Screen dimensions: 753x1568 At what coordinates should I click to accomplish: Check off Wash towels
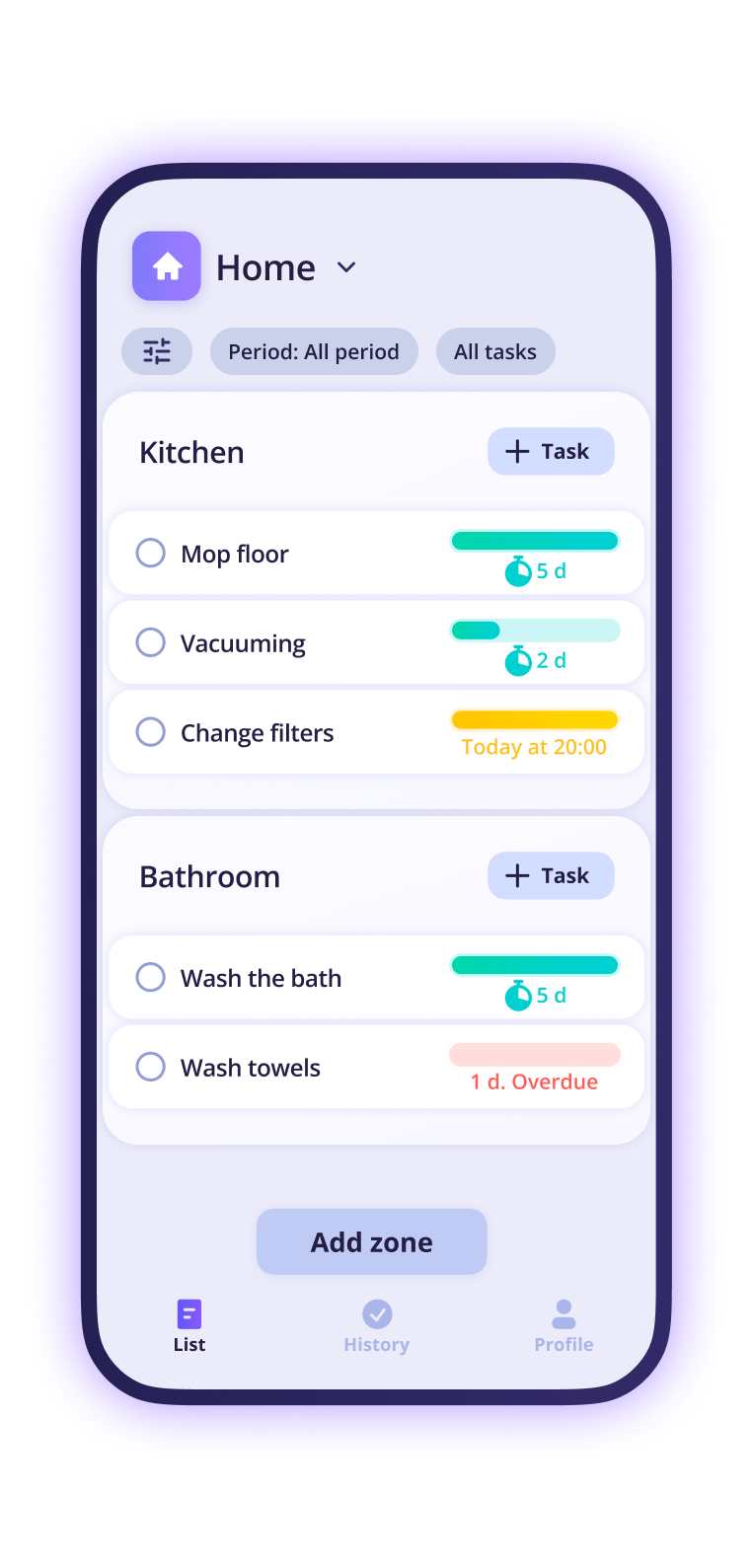pyautogui.click(x=150, y=1067)
